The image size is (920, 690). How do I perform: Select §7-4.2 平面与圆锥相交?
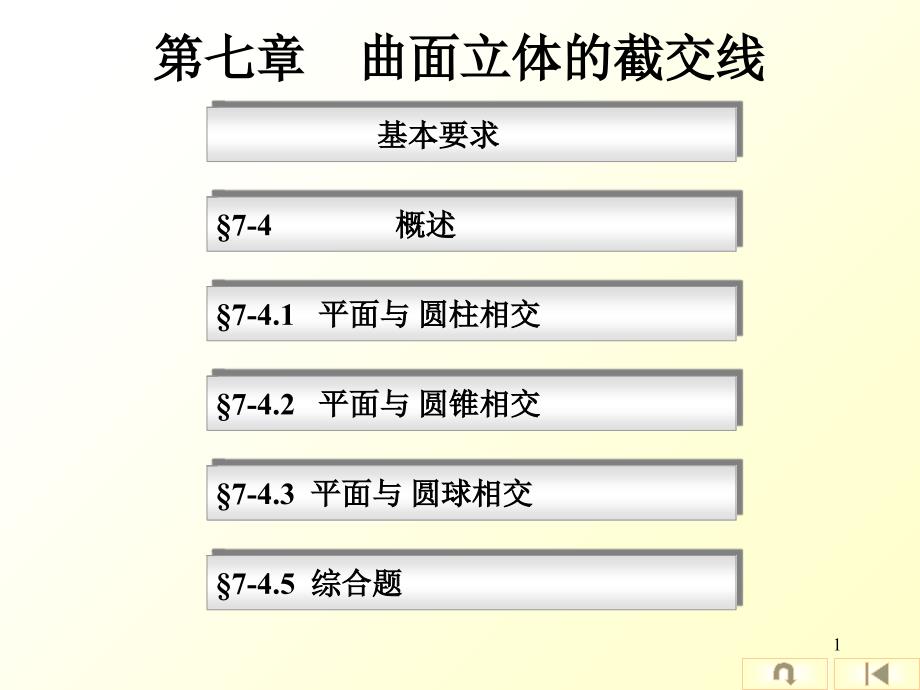click(472, 403)
